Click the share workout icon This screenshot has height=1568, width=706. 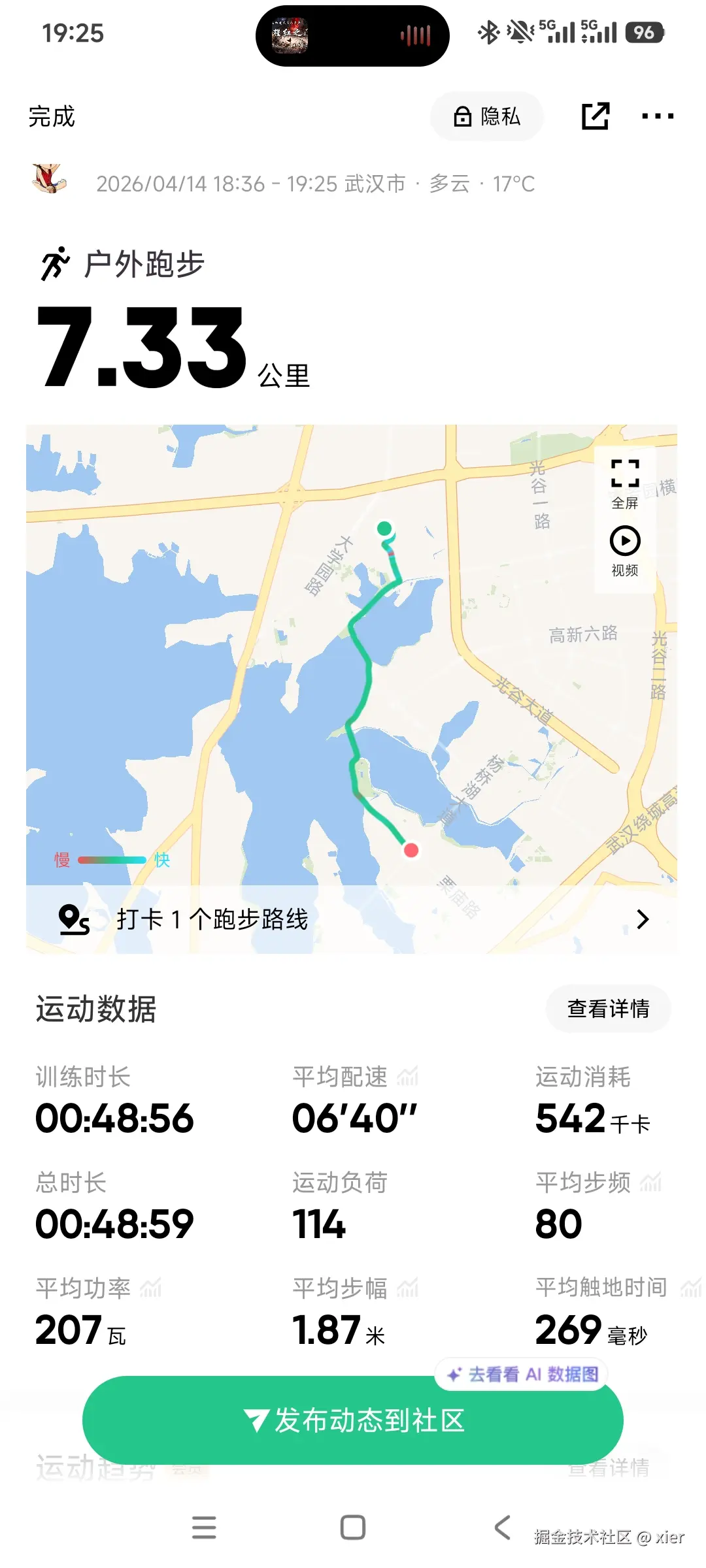coord(596,116)
